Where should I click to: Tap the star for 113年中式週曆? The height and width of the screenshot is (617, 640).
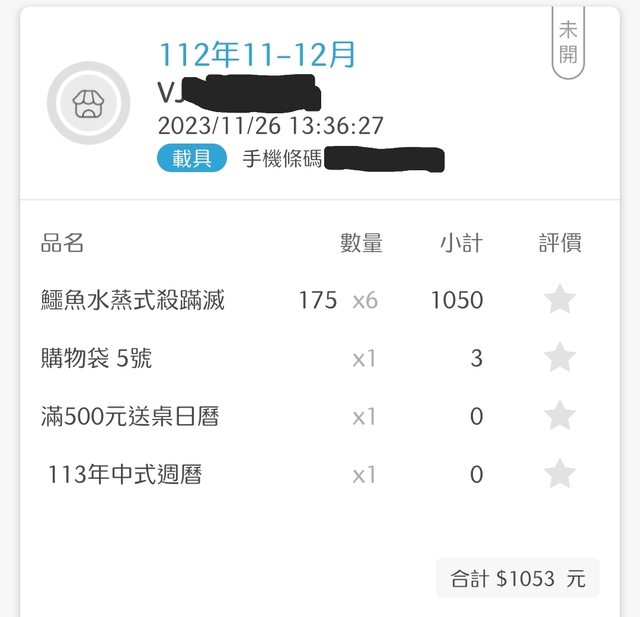point(560,473)
